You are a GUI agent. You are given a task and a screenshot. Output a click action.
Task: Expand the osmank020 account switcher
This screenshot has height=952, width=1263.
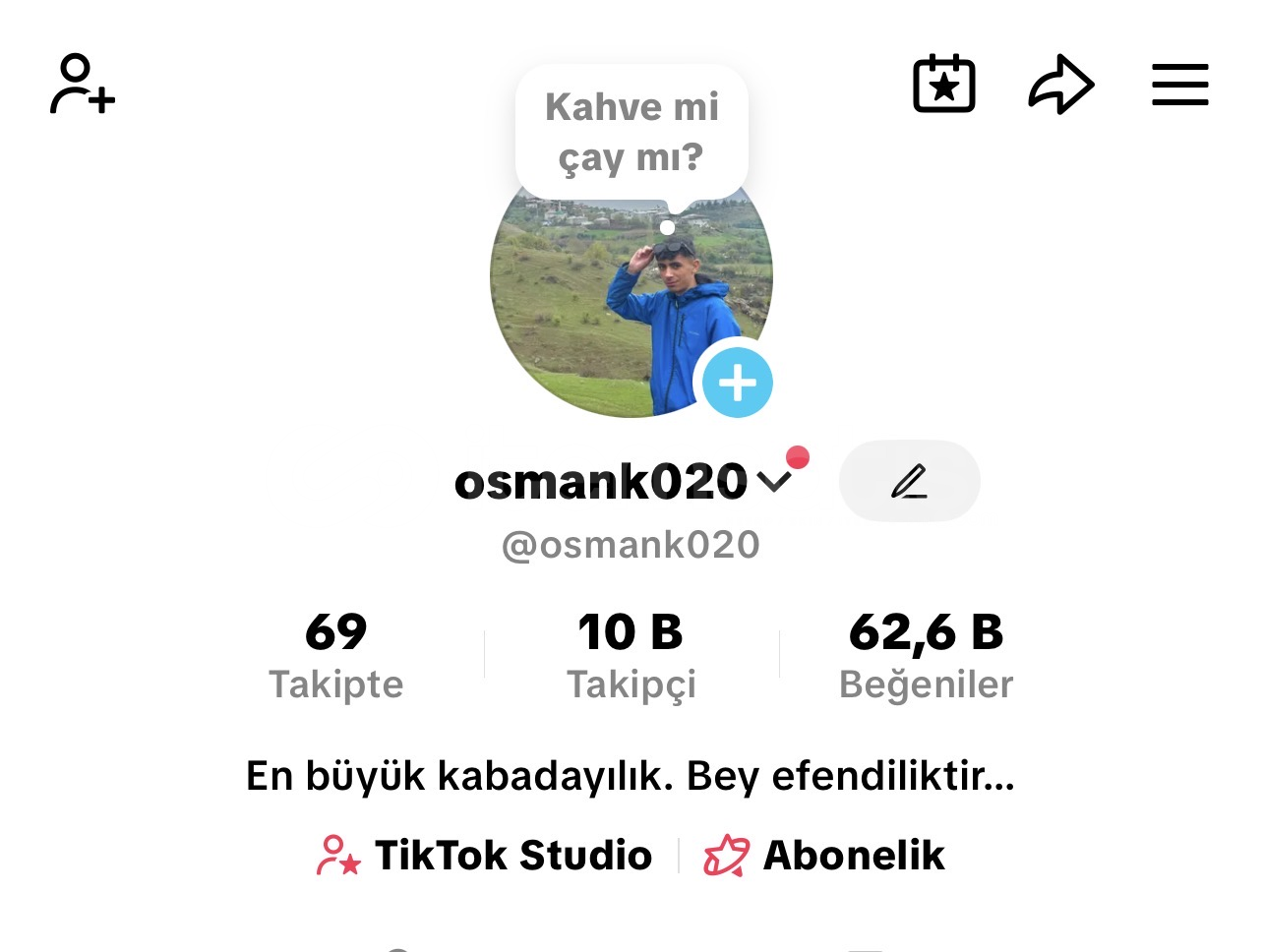pyautogui.click(x=775, y=481)
